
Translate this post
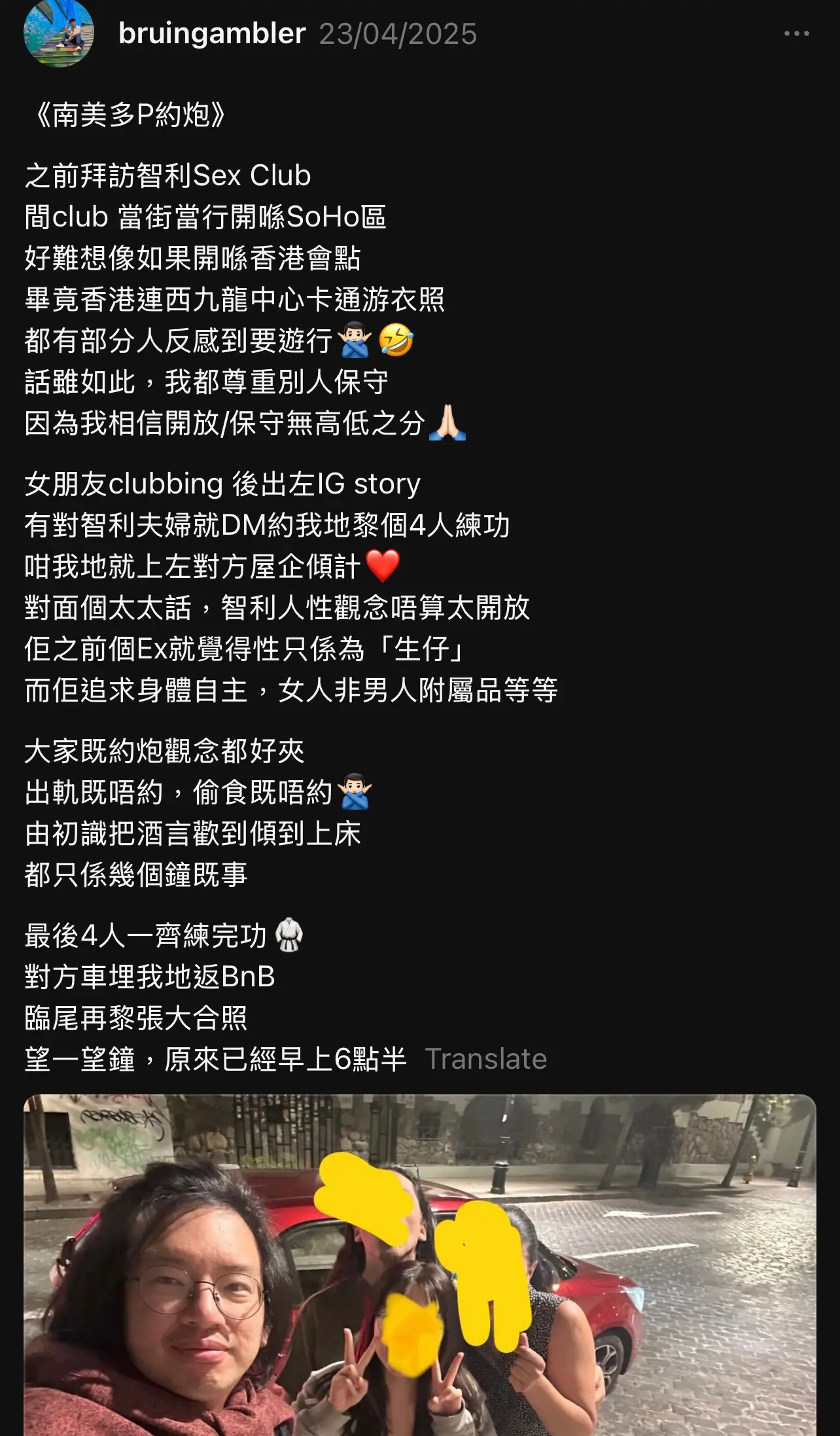(485, 1058)
